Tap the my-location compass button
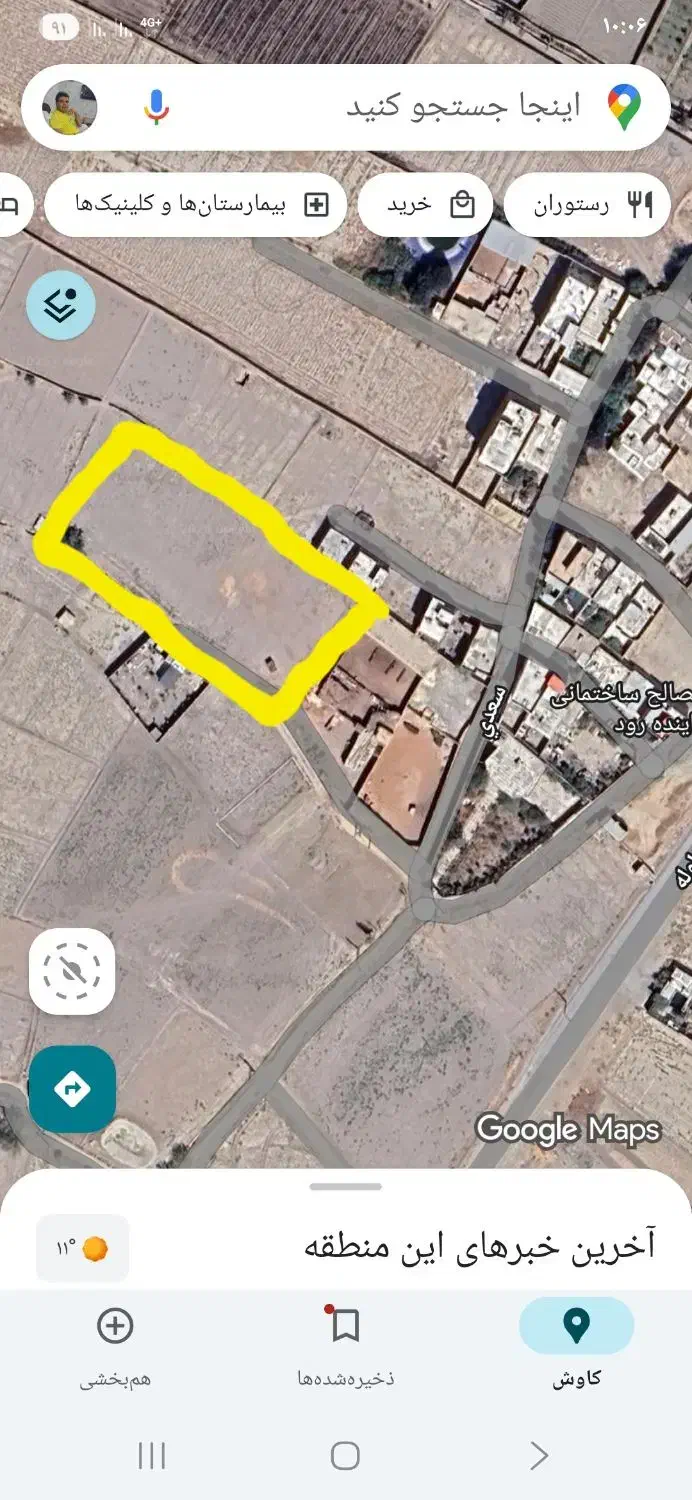692x1500 pixels. (x=72, y=971)
